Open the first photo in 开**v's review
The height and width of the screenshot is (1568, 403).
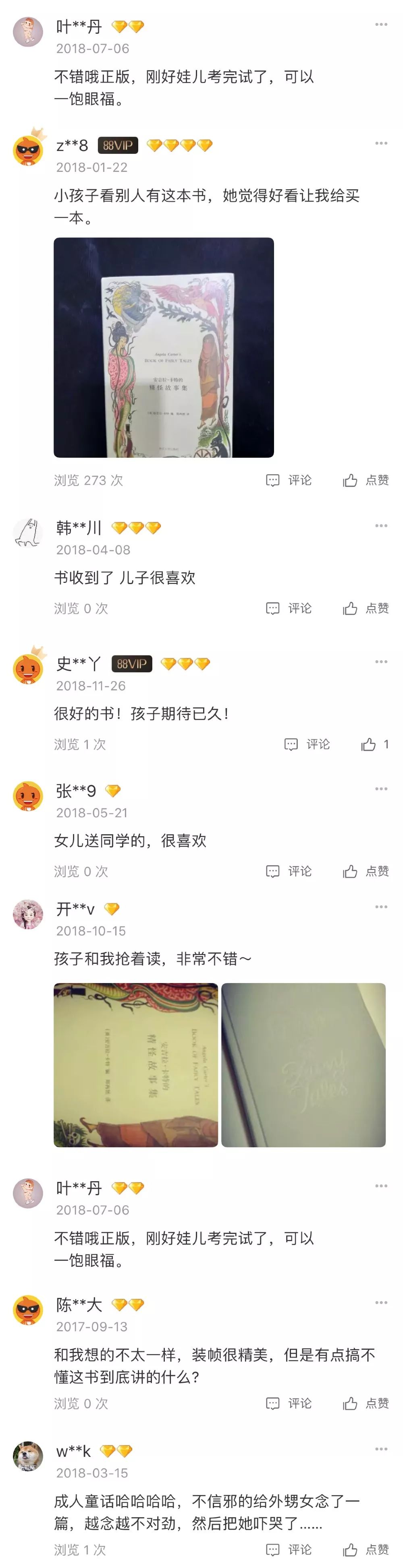click(135, 1065)
